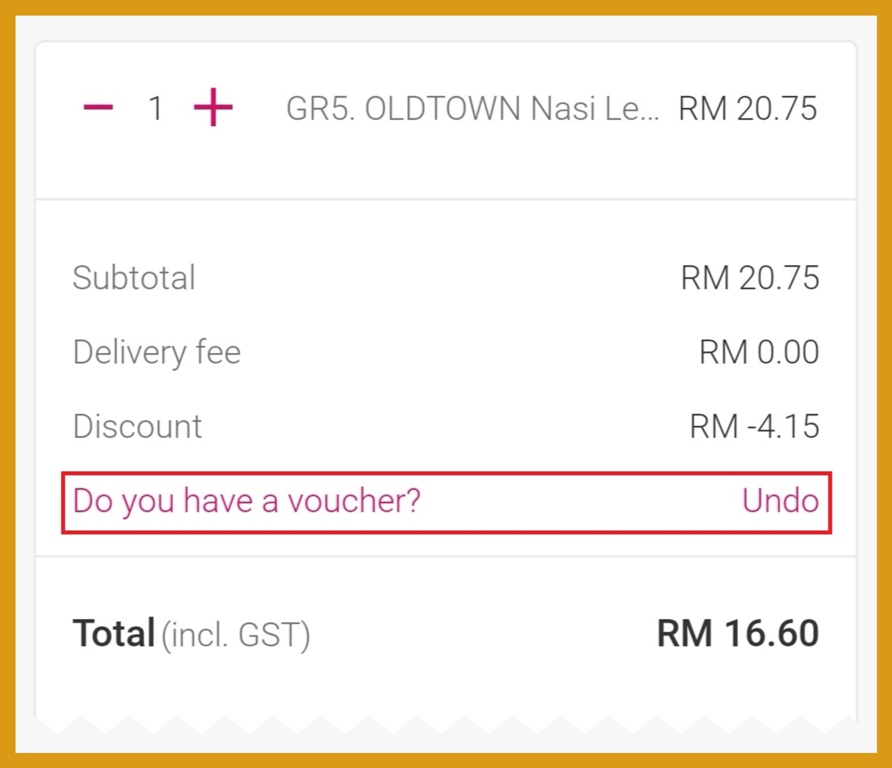
Task: Decrease quantity of OLDTOWN Nasi Lemak
Action: click(98, 108)
